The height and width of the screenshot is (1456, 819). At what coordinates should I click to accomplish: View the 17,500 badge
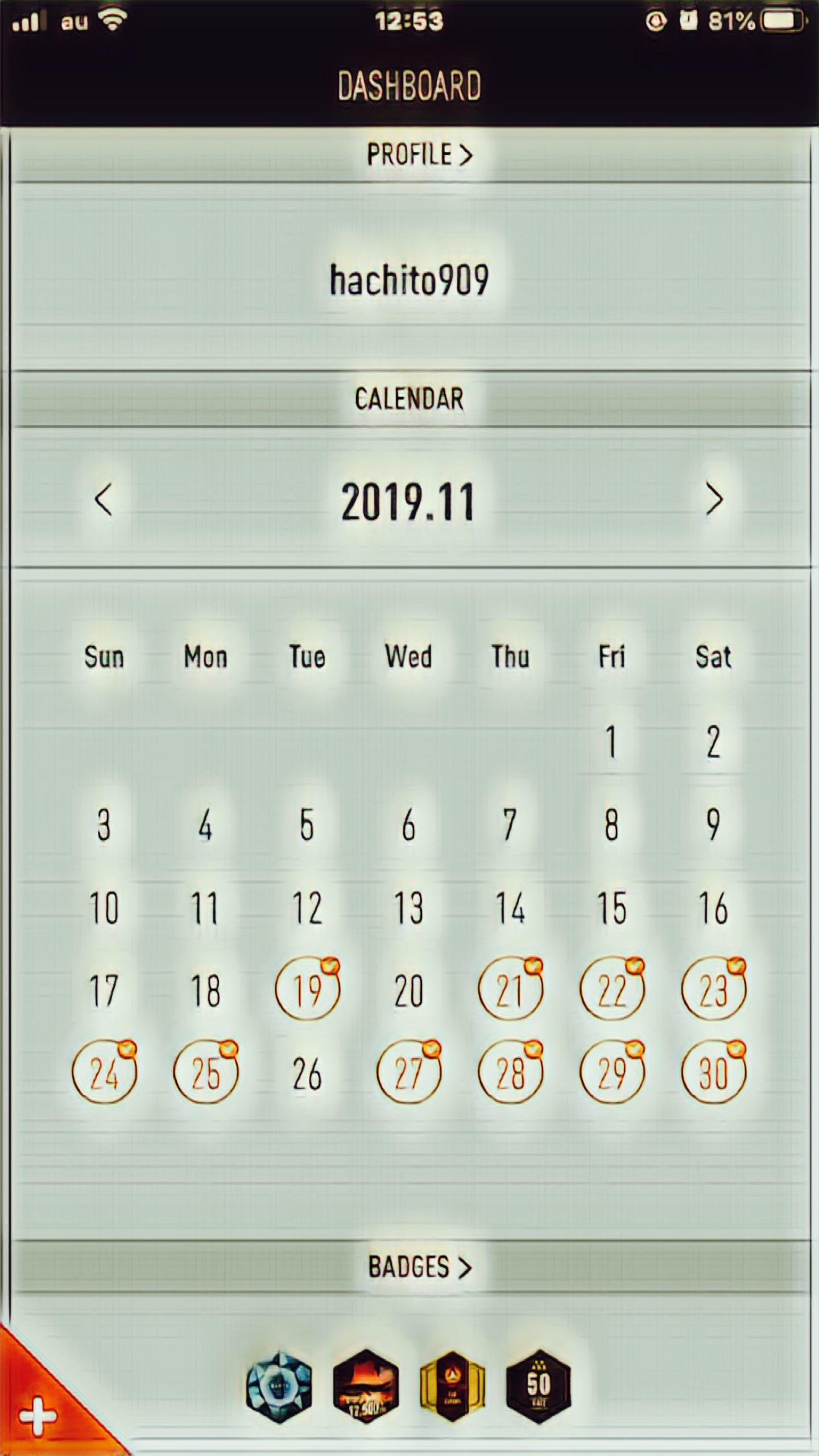click(x=366, y=1386)
